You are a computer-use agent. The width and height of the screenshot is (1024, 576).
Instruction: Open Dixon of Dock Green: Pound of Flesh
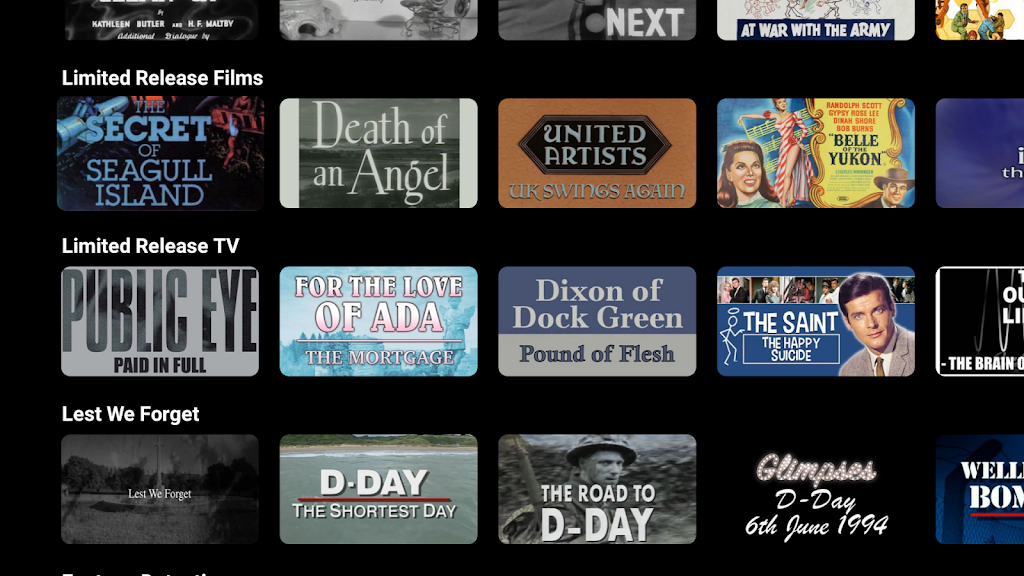597,321
